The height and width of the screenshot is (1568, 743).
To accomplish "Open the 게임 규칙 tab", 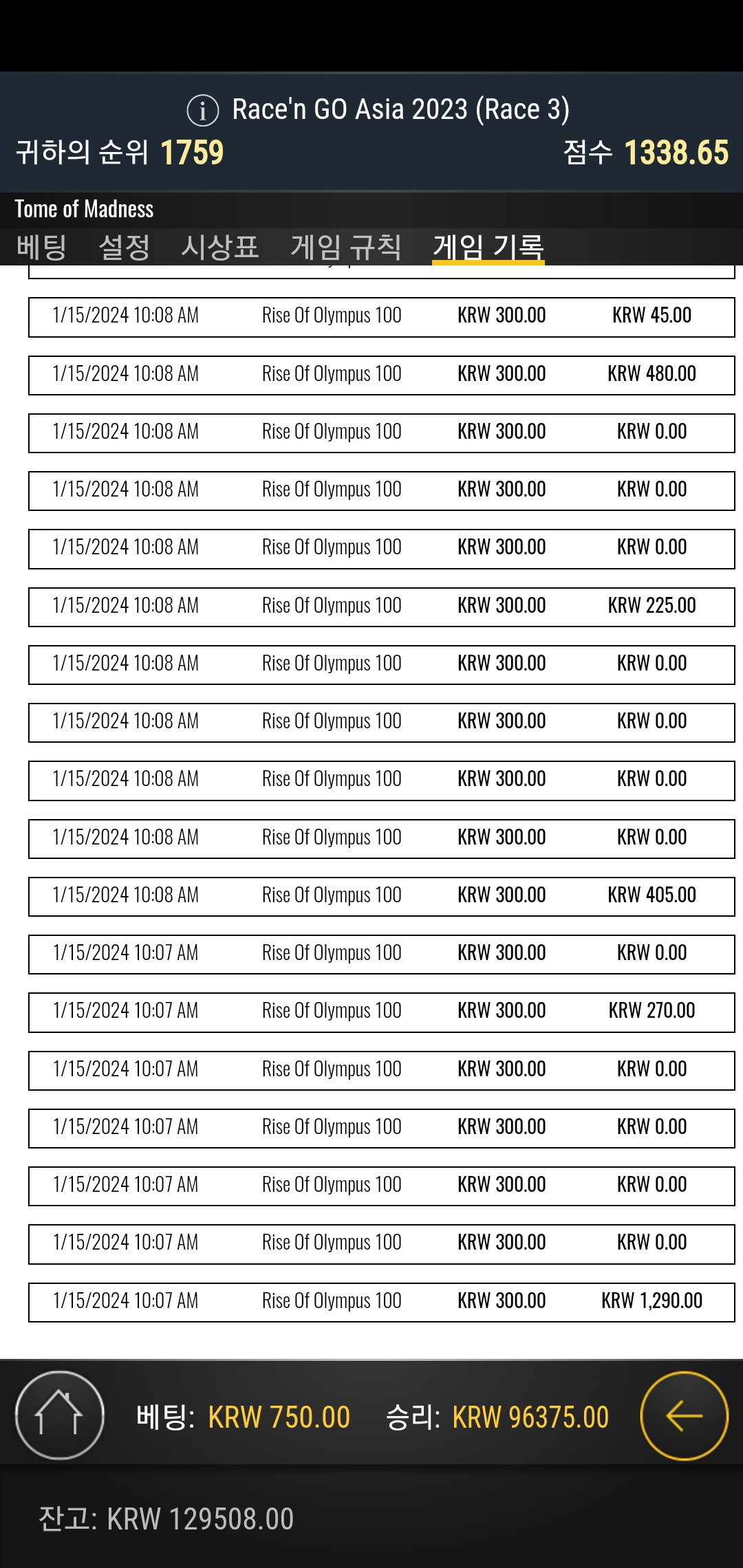I will coord(346,247).
